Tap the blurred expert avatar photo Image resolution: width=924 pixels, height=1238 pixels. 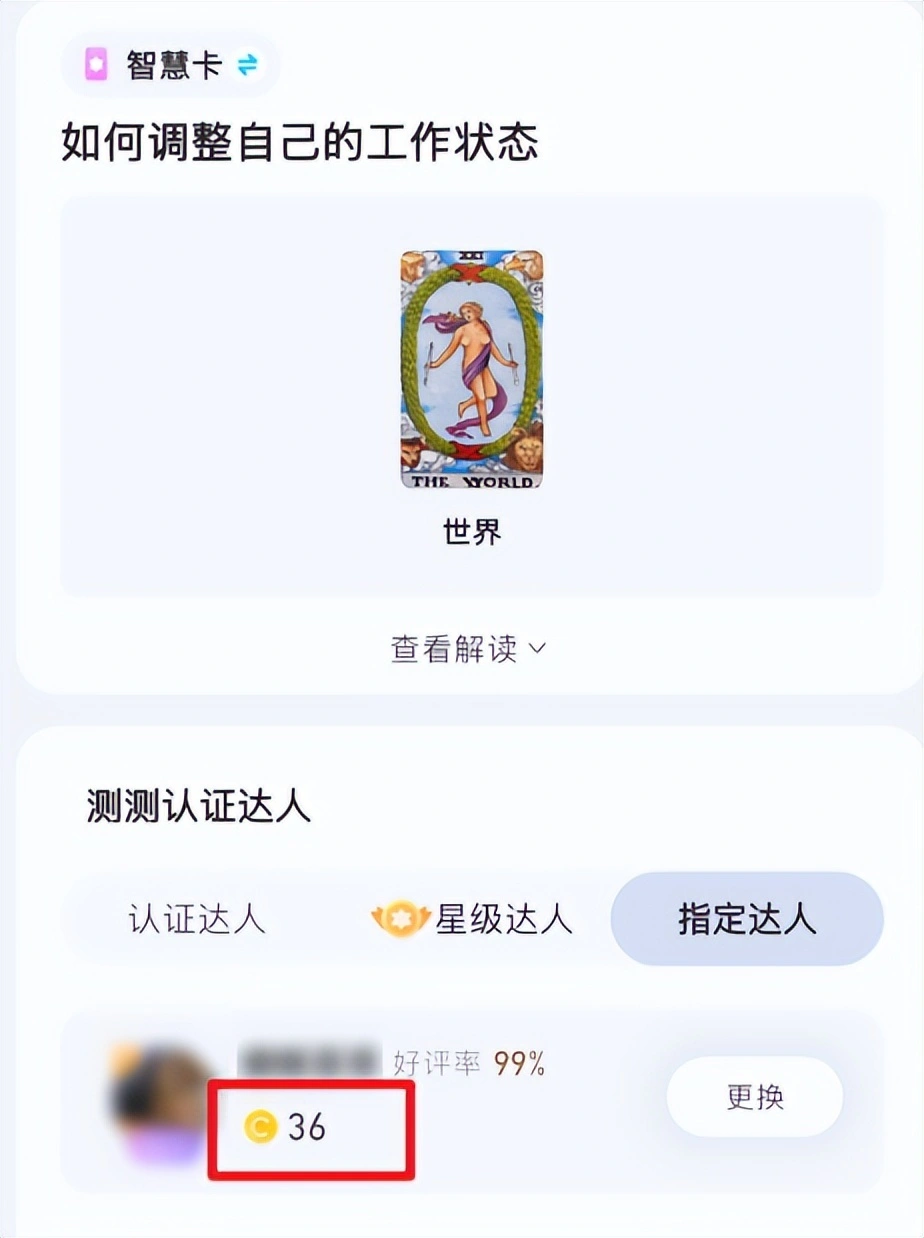click(147, 1097)
